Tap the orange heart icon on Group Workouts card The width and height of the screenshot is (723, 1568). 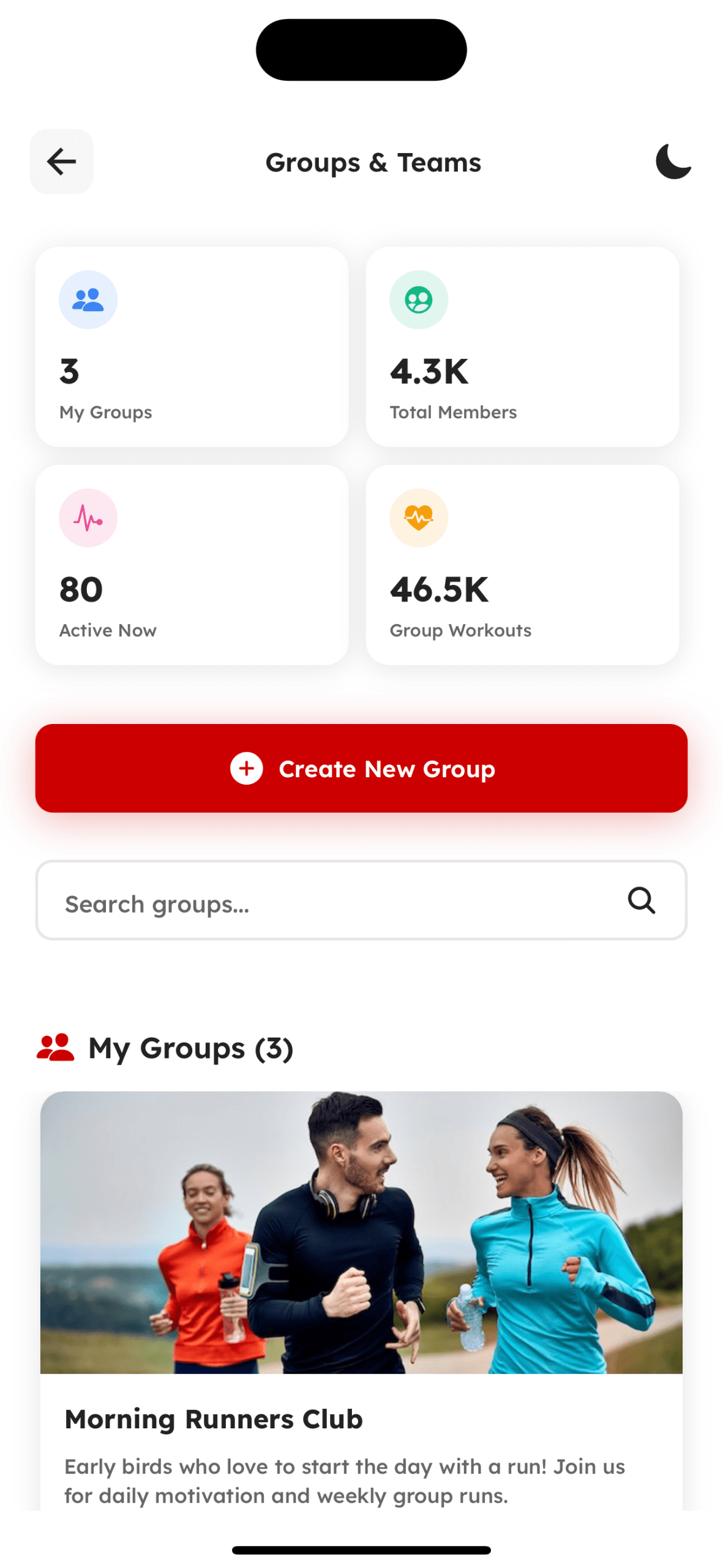click(418, 518)
